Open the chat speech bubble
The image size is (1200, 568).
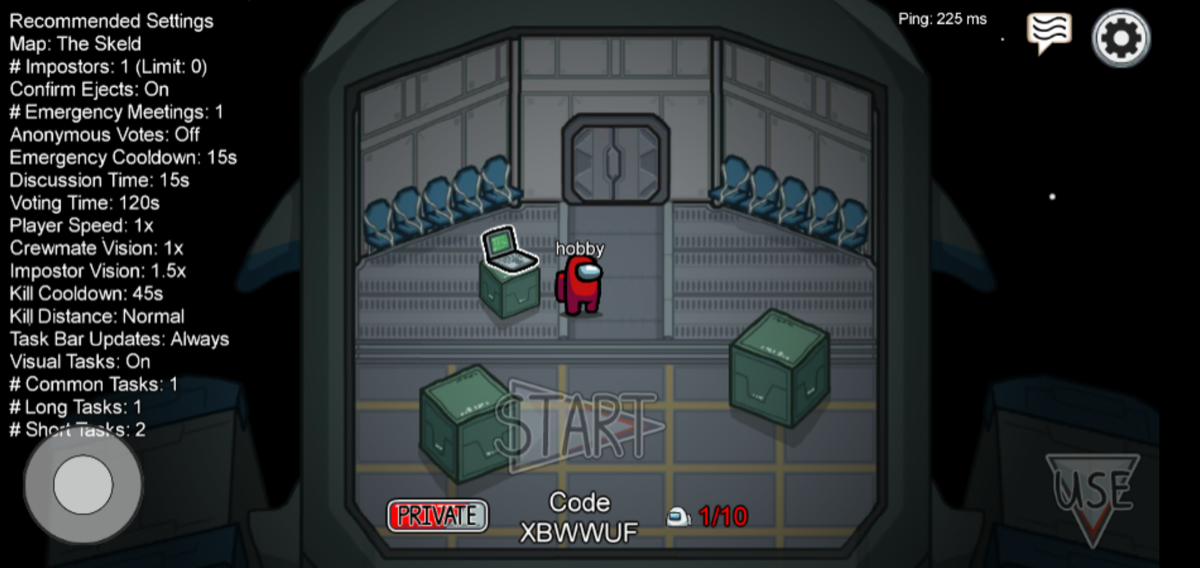tap(1048, 33)
